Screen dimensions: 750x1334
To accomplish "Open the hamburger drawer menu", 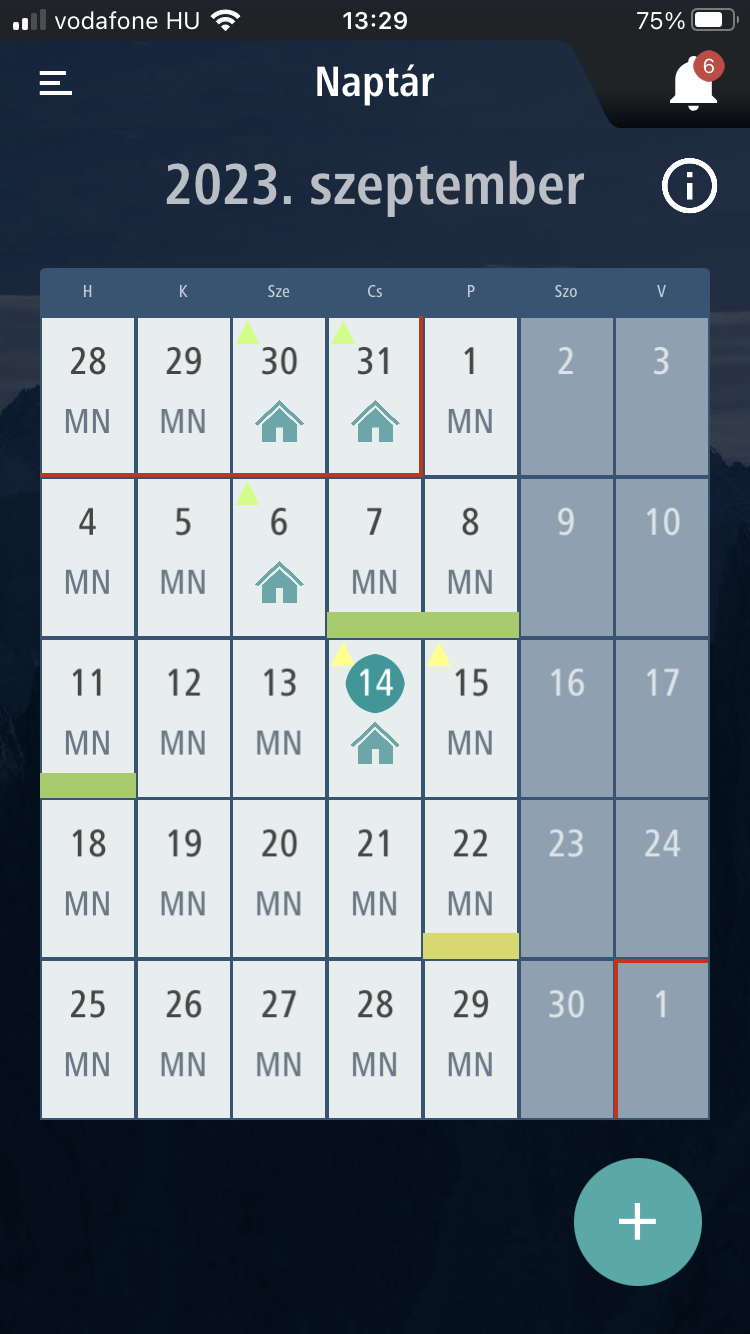I will click(x=56, y=83).
